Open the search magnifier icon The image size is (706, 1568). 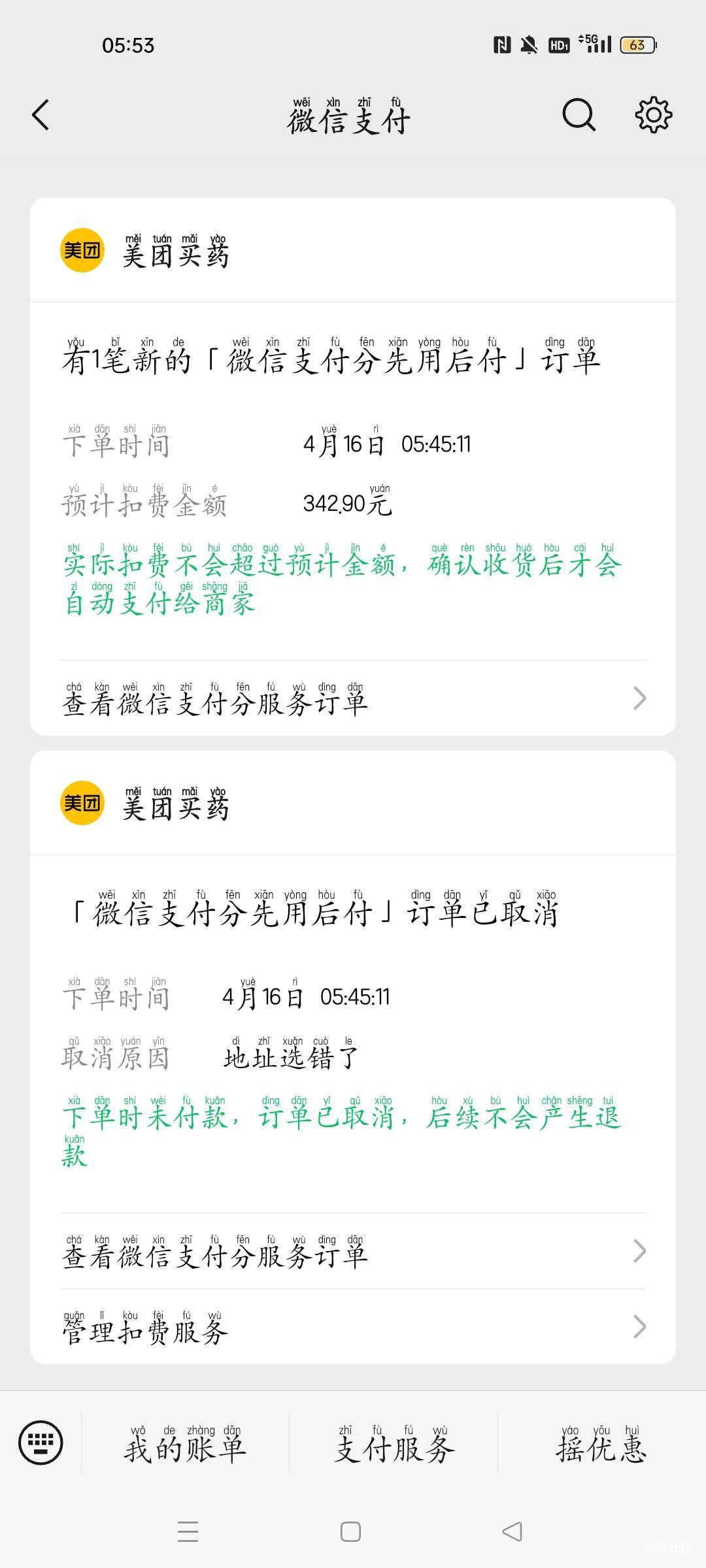tap(579, 115)
